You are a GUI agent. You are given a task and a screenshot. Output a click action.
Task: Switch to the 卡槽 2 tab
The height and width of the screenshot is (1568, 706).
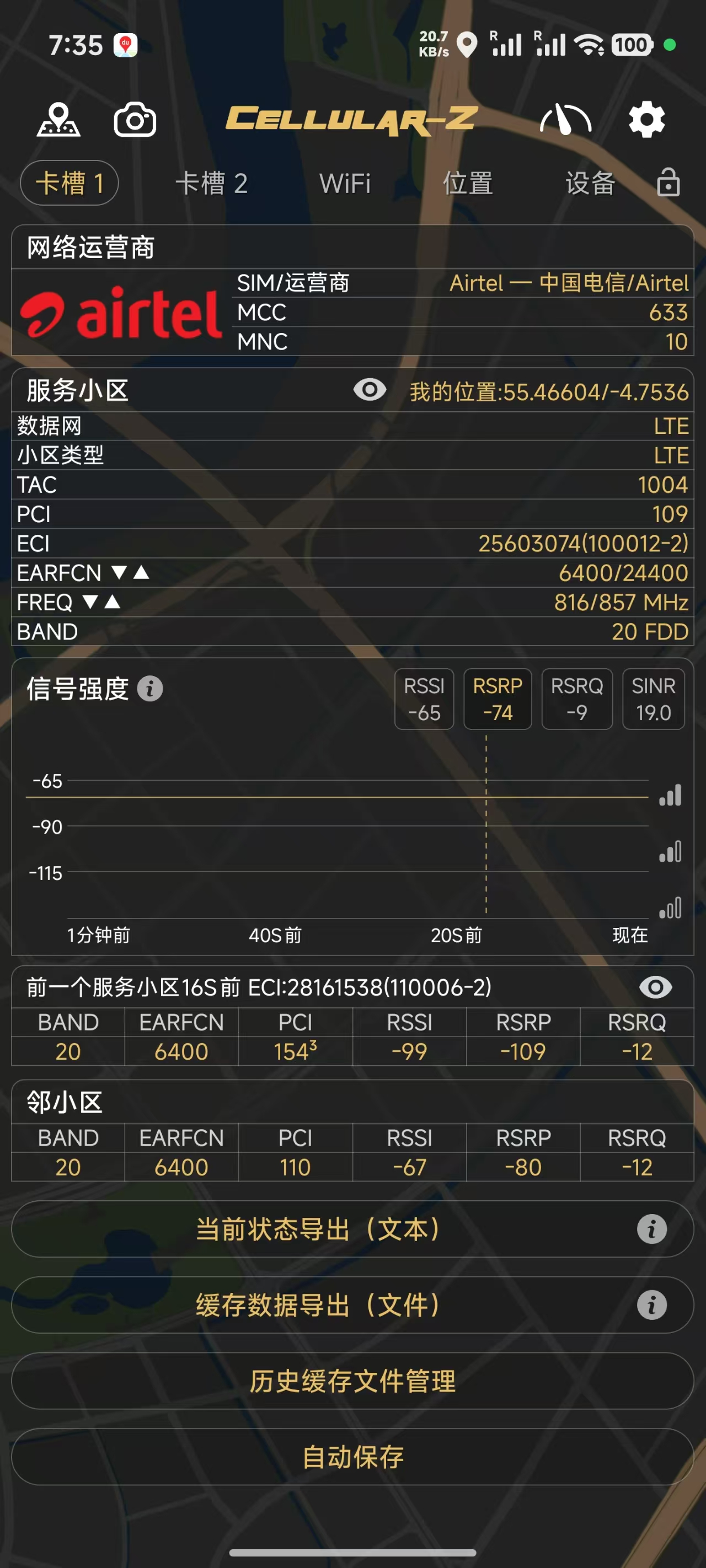(211, 183)
